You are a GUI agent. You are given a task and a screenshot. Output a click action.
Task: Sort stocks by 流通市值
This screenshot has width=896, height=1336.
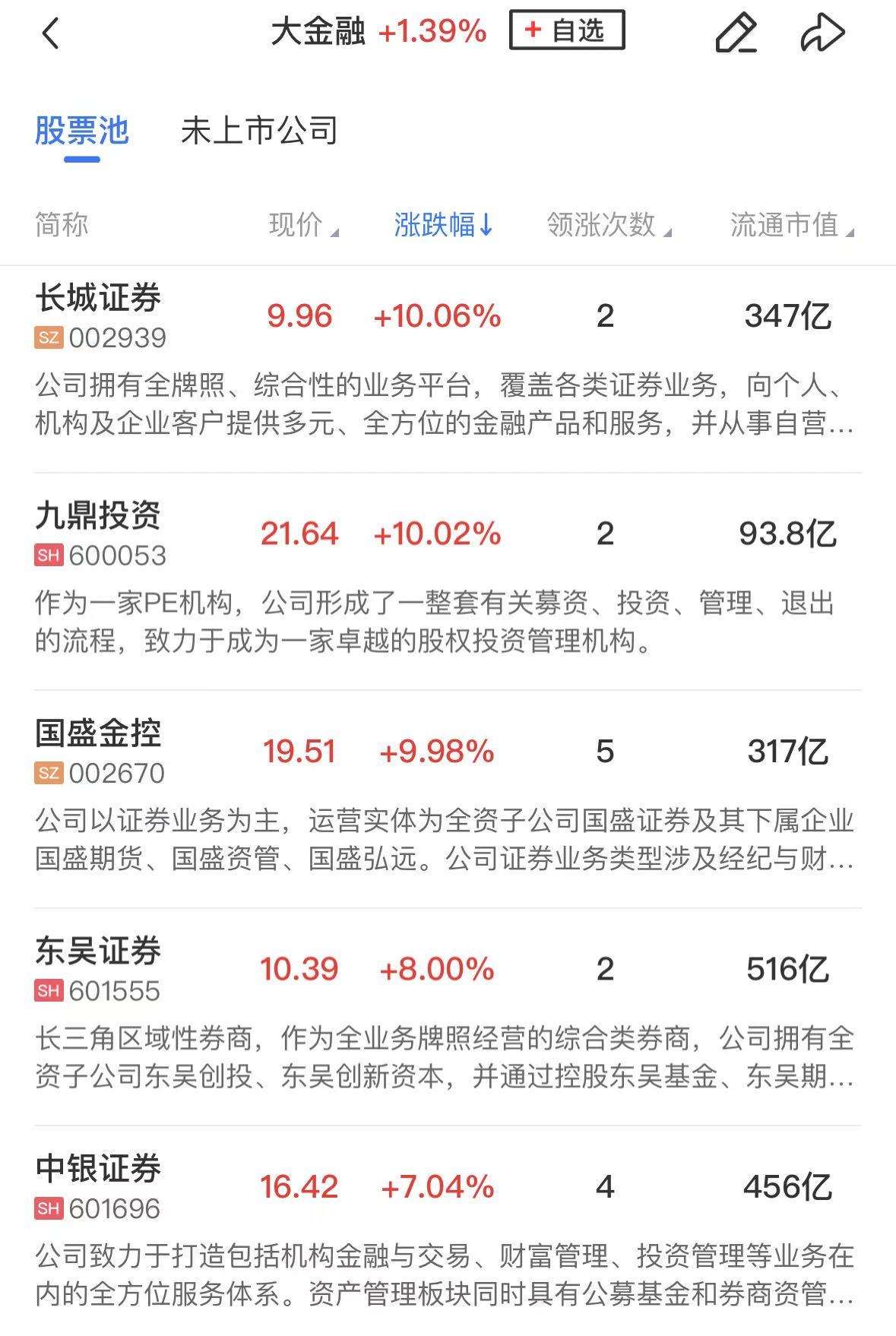tap(791, 225)
